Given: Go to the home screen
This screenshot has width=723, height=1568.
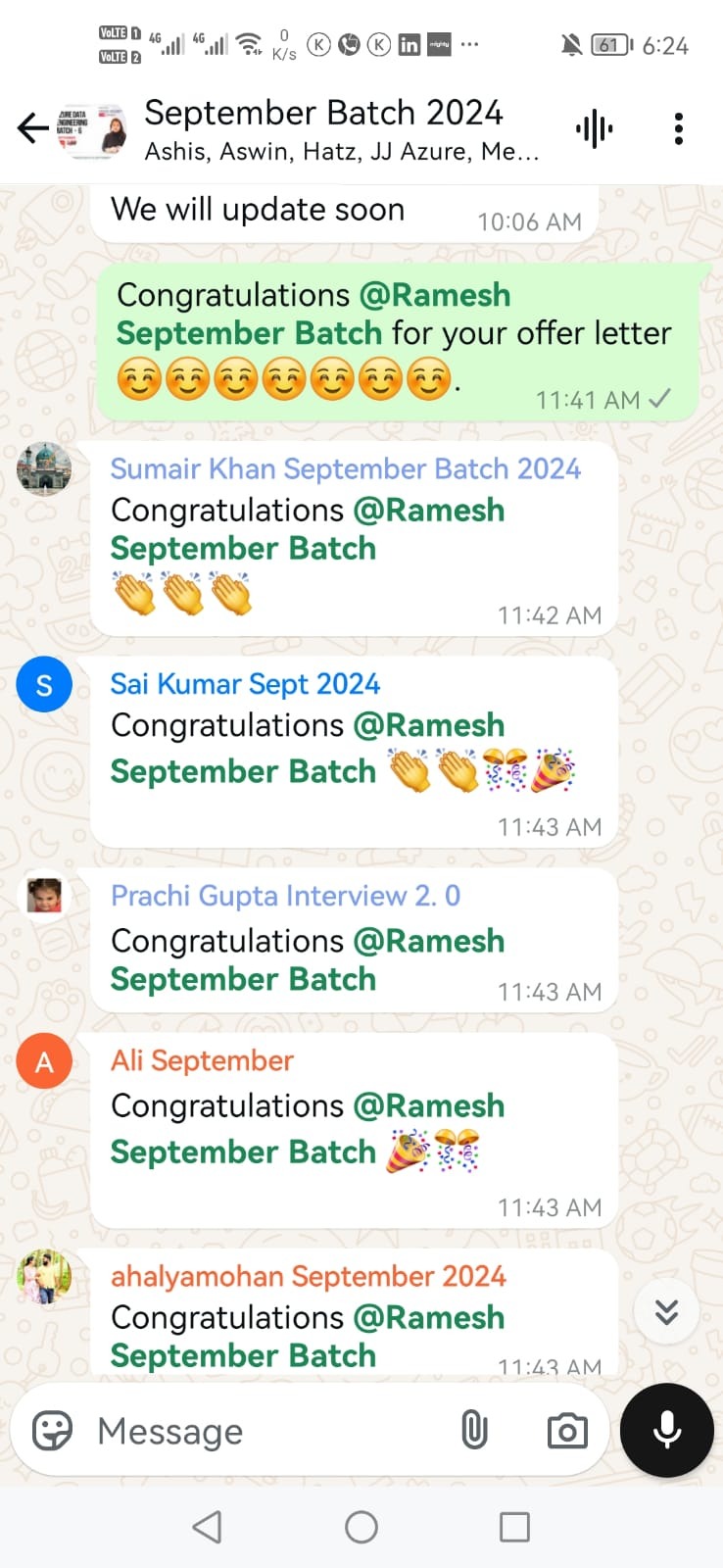Looking at the screenshot, I should [361, 1527].
